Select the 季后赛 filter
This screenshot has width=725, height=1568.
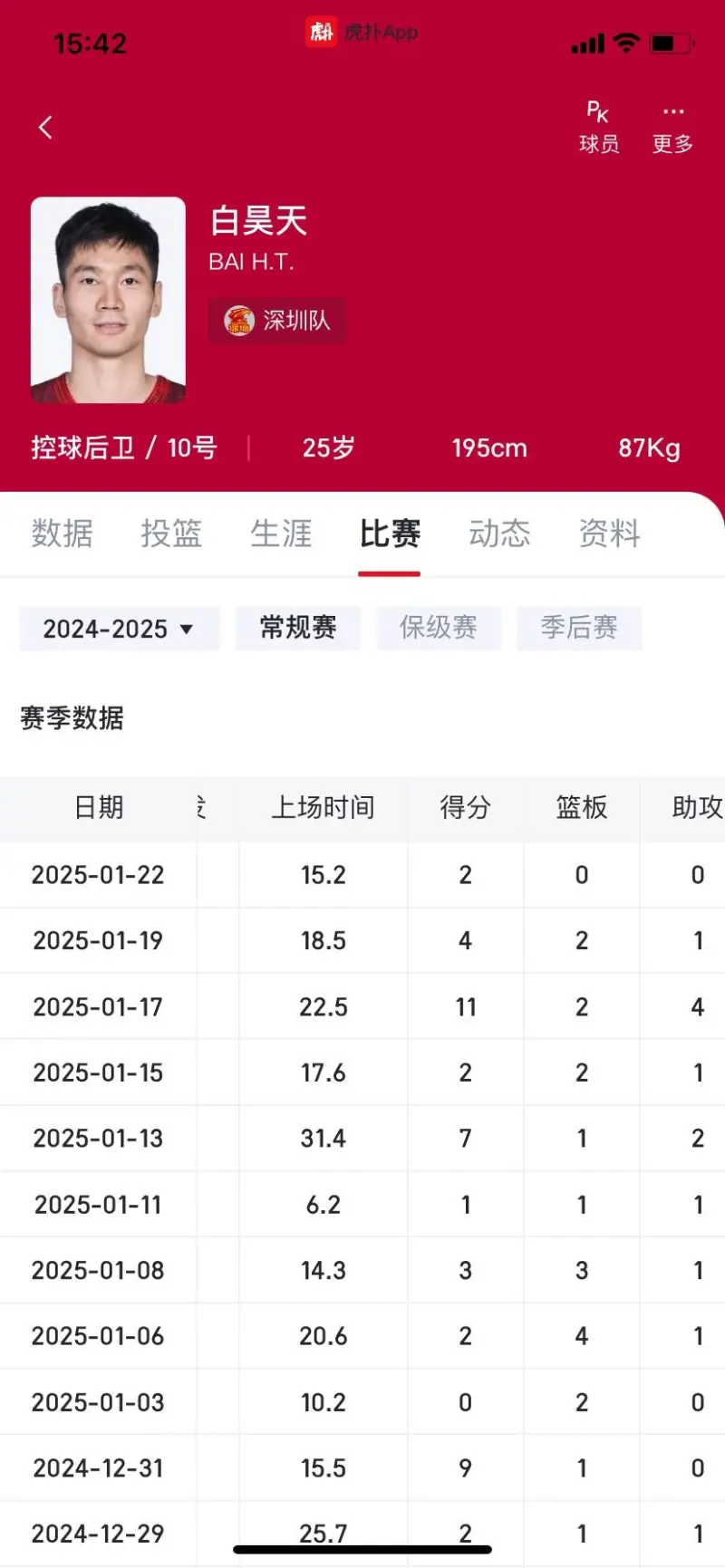click(x=579, y=628)
